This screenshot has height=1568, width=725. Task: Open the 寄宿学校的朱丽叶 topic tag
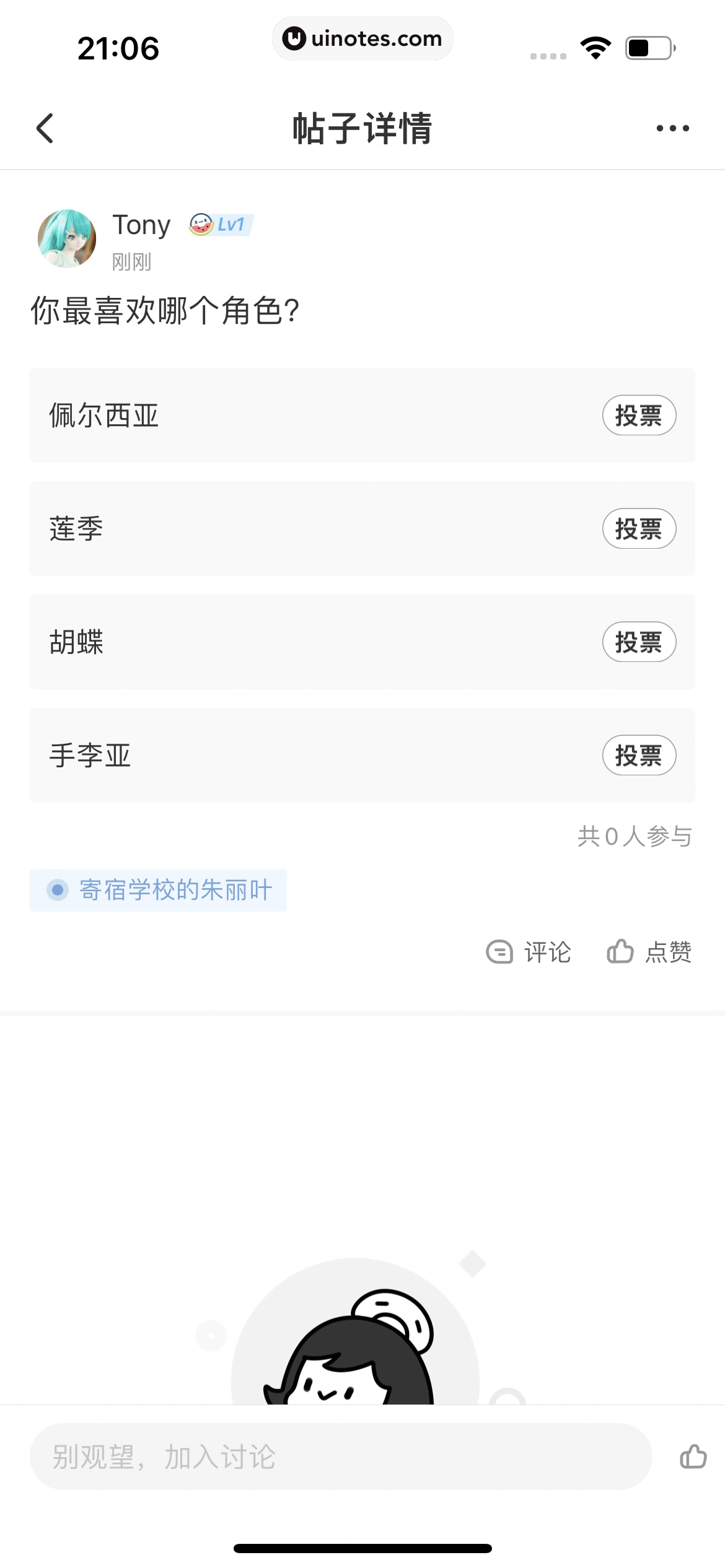157,889
